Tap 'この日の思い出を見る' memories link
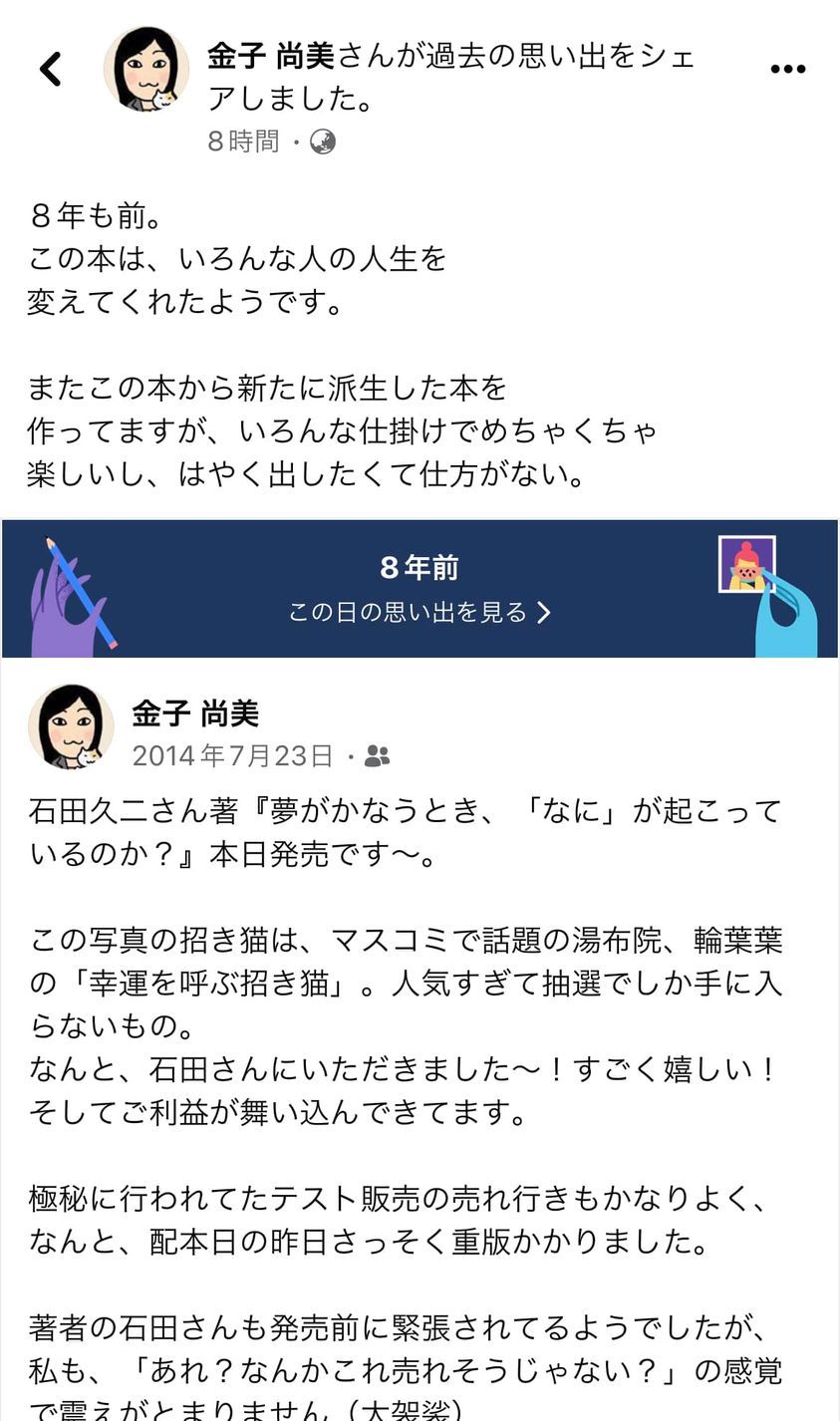This screenshot has width=840, height=1421. (x=419, y=612)
